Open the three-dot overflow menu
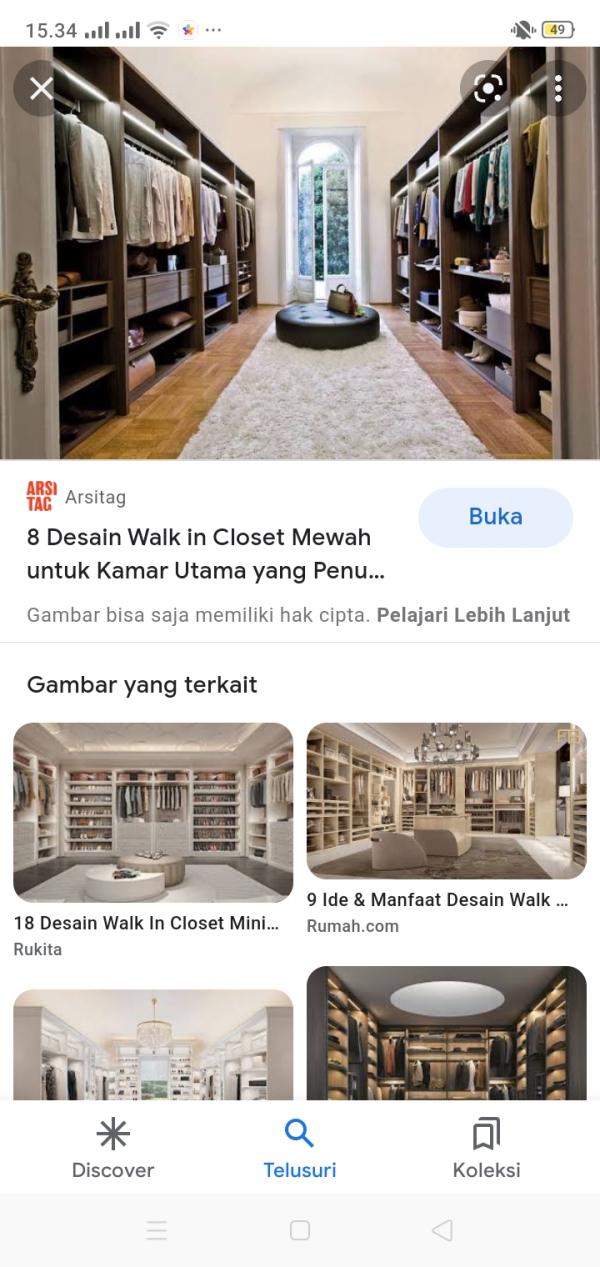 tap(558, 89)
